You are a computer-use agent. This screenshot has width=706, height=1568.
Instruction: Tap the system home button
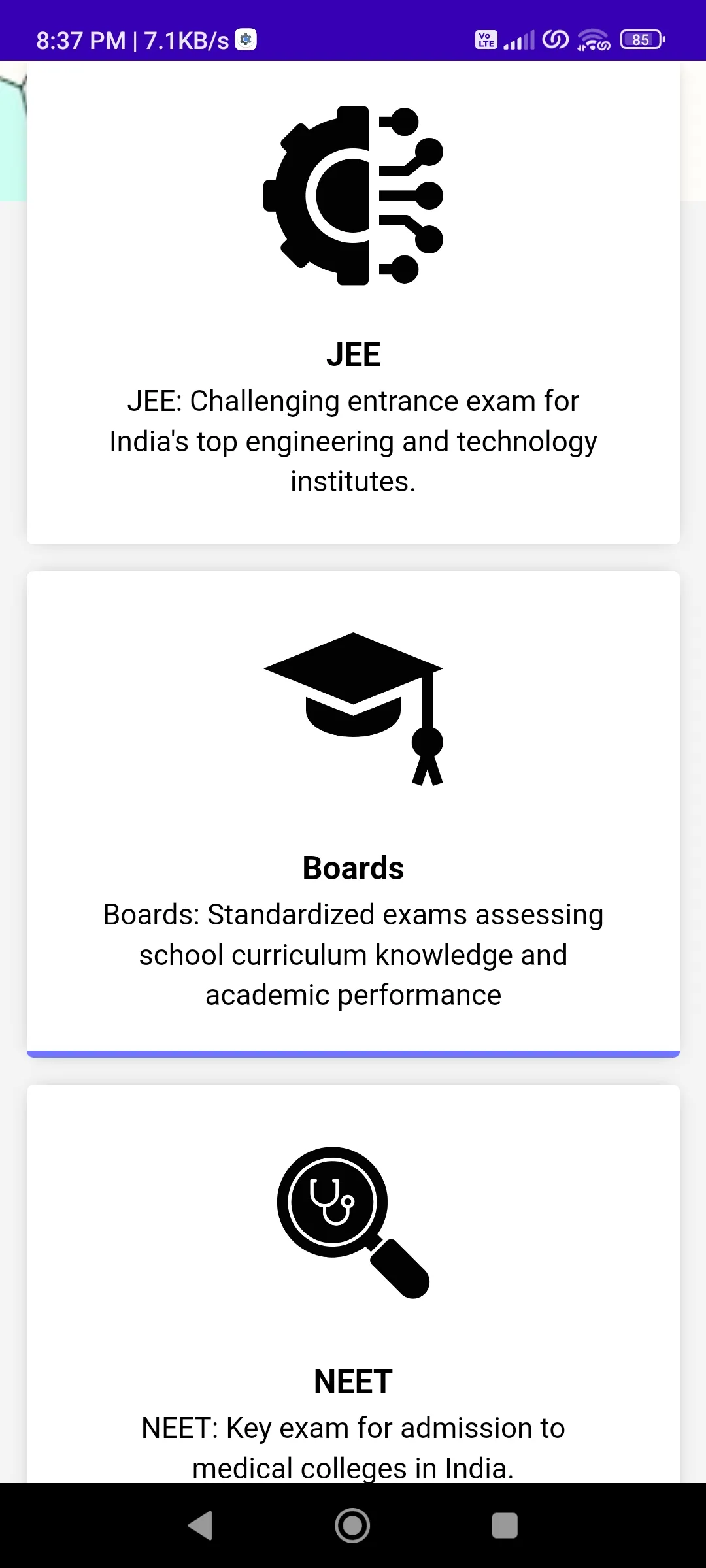pyautogui.click(x=352, y=1526)
